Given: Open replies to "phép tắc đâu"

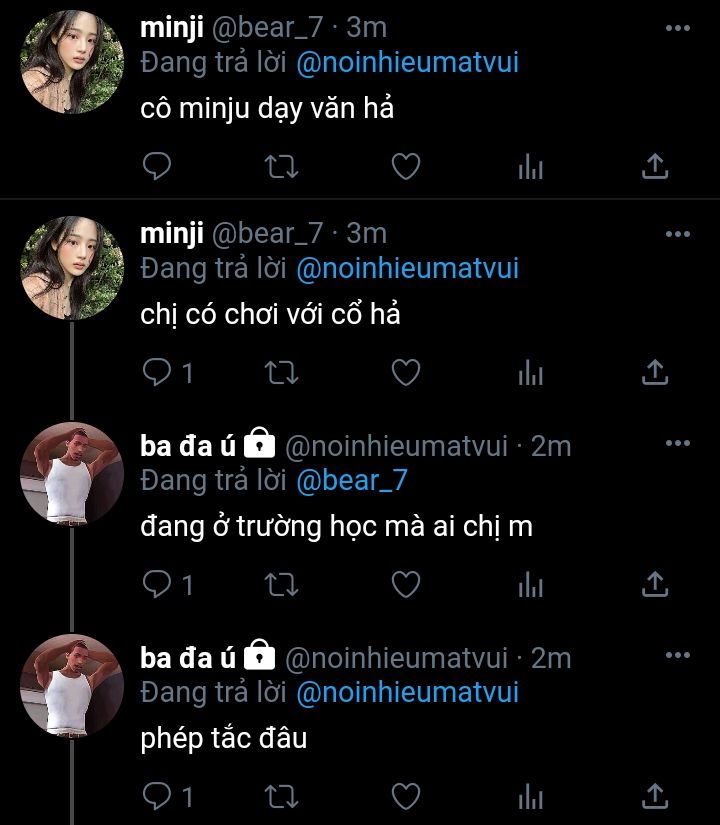Looking at the screenshot, I should coord(167,796).
